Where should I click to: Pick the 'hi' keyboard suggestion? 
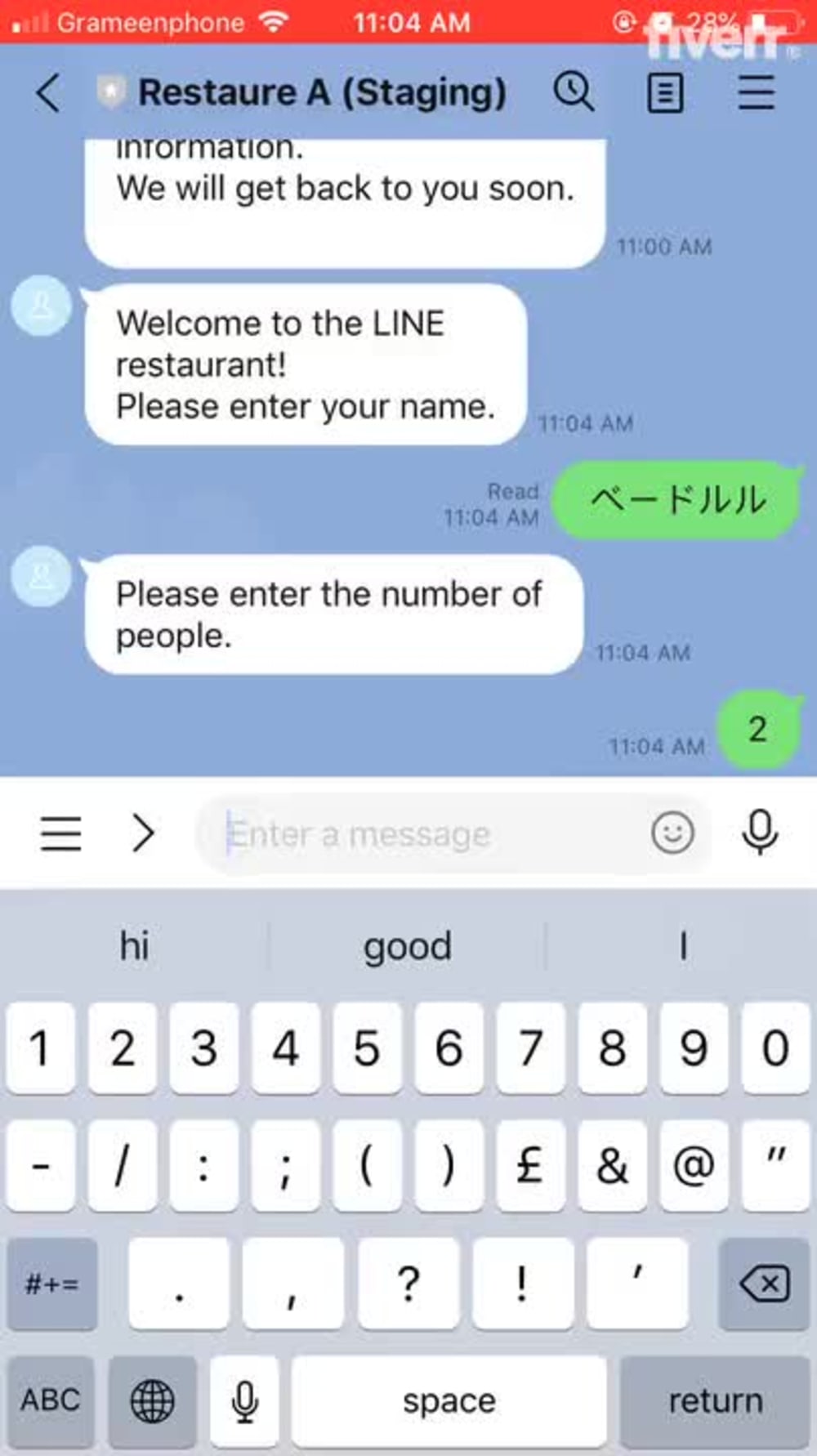[x=135, y=946]
